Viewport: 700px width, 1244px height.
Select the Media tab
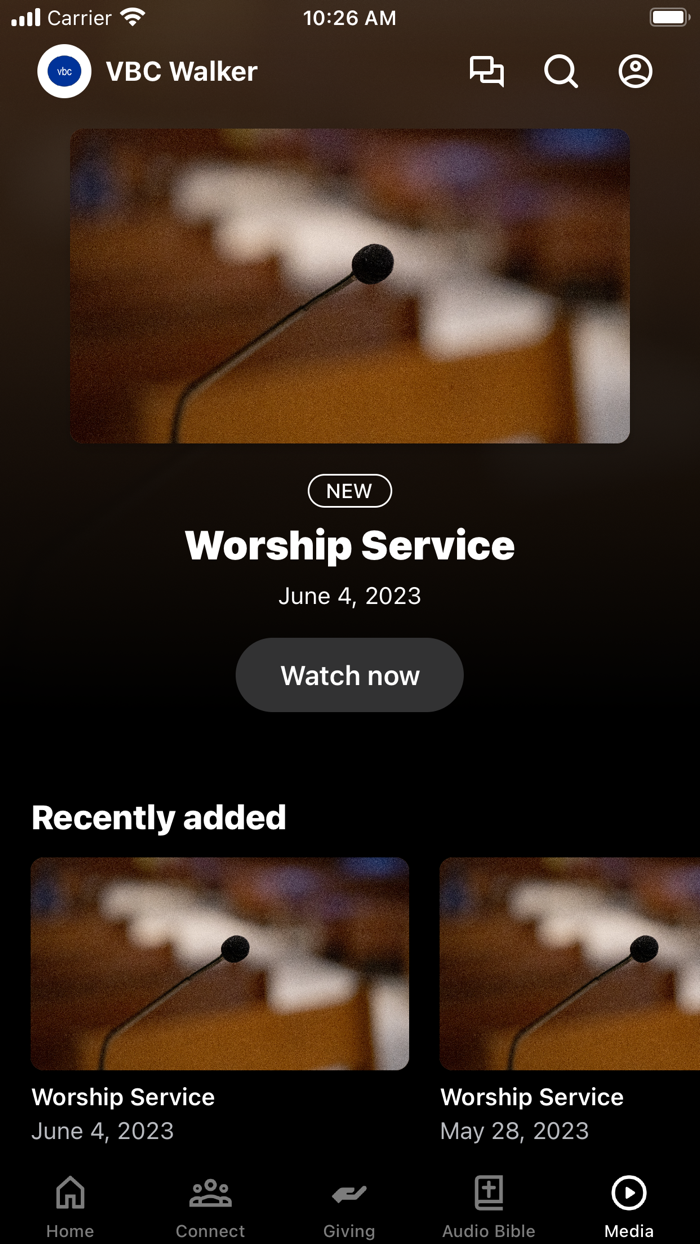(x=629, y=1206)
